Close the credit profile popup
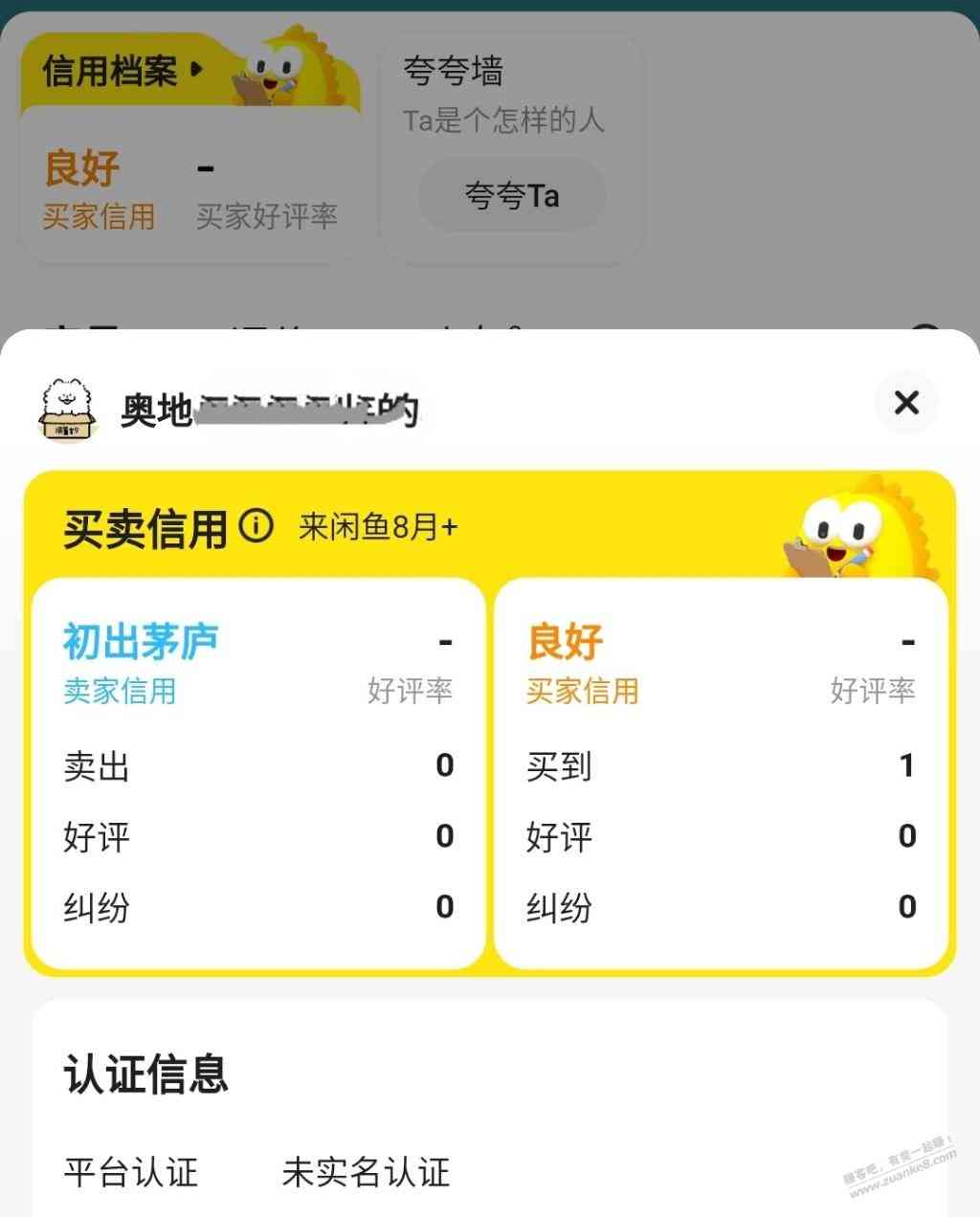The height and width of the screenshot is (1217, 980). point(905,403)
